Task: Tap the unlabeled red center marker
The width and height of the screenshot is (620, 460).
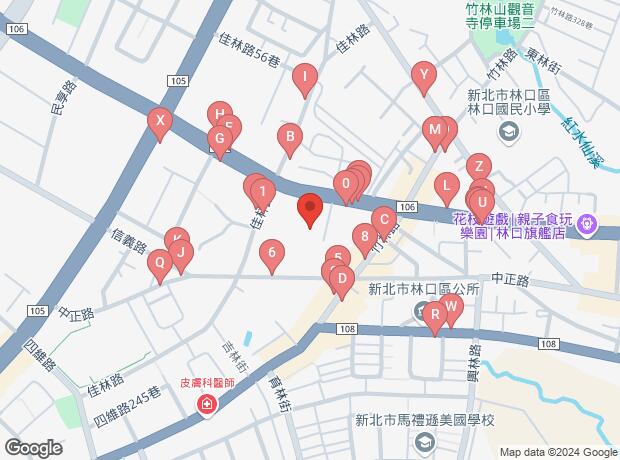Action: click(310, 209)
